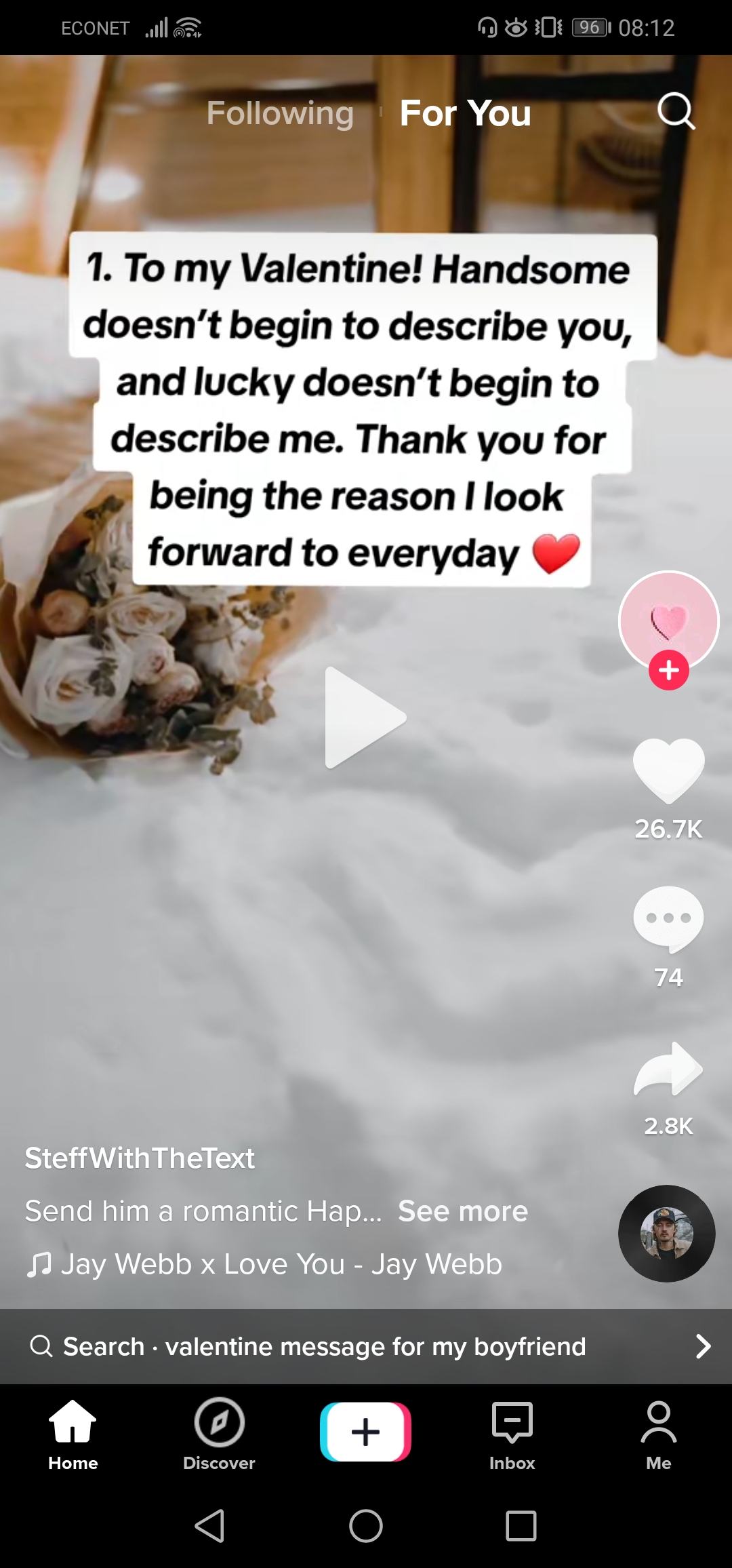732x1568 pixels.
Task: Switch to the Following feed
Action: coord(280,113)
